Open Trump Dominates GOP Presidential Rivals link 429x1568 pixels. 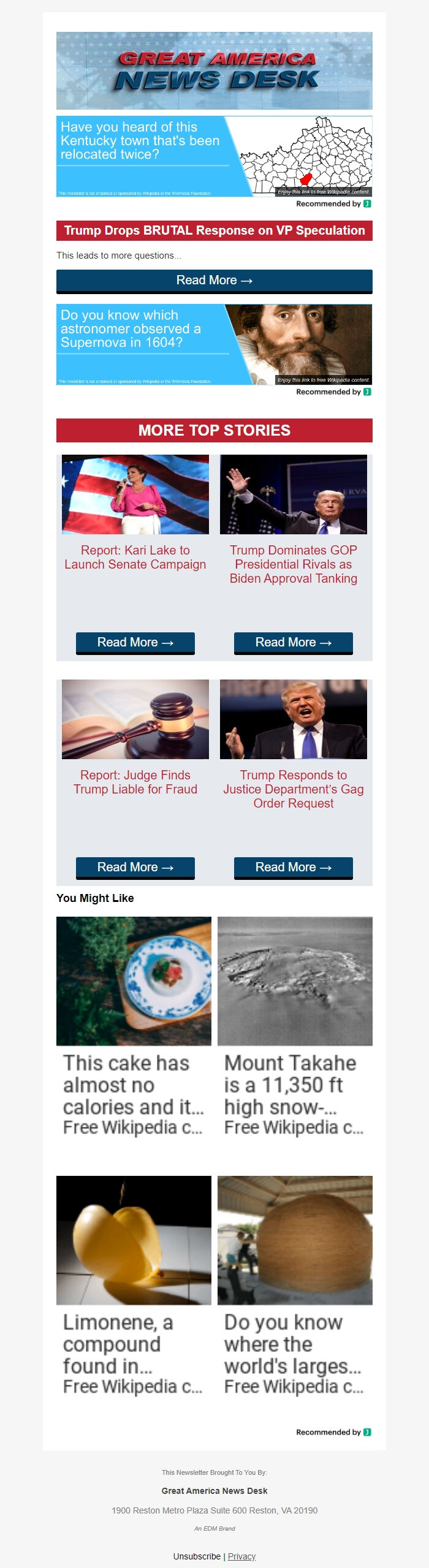pos(293,564)
